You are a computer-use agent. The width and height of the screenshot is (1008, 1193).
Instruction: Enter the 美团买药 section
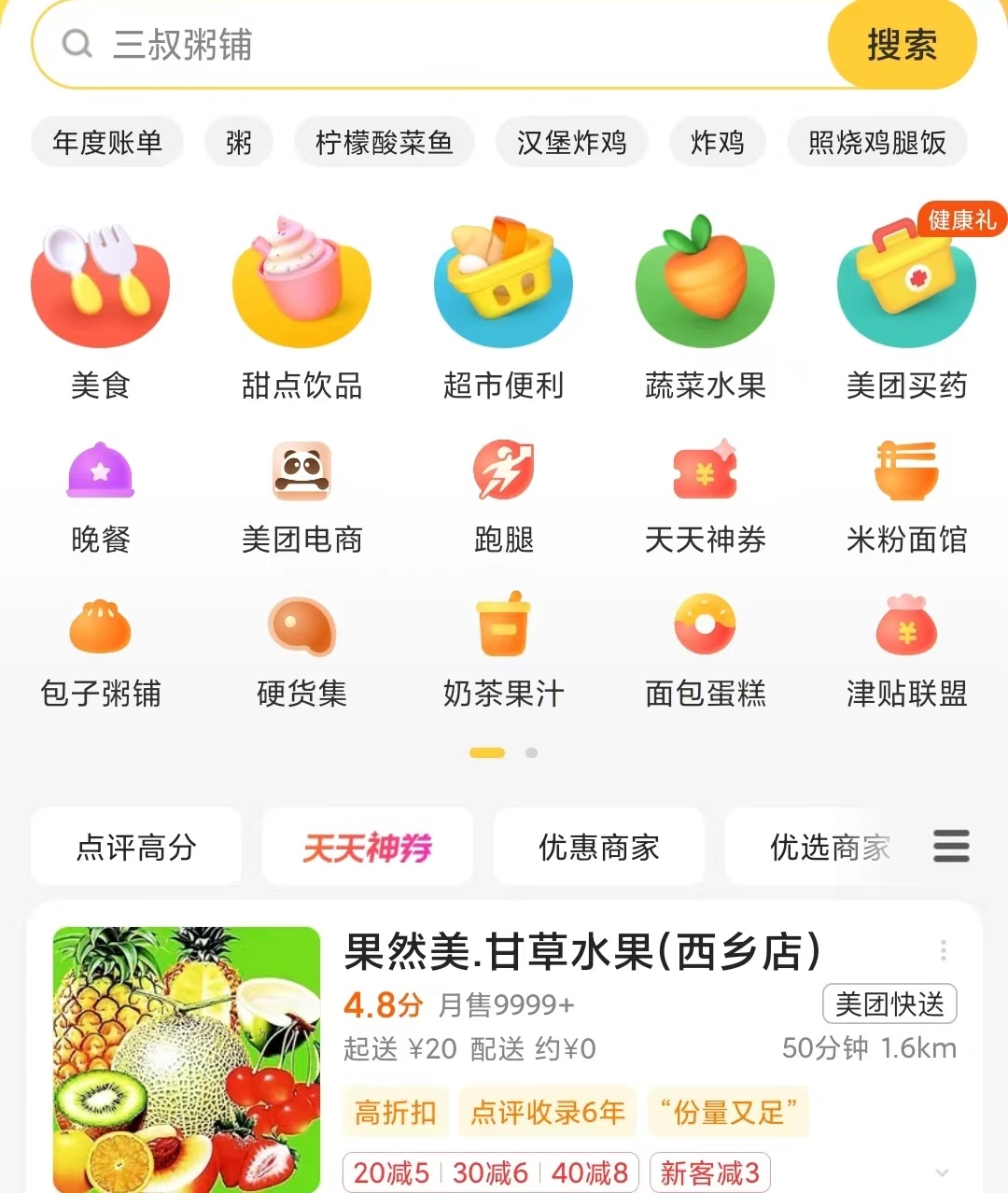pyautogui.click(x=906, y=310)
